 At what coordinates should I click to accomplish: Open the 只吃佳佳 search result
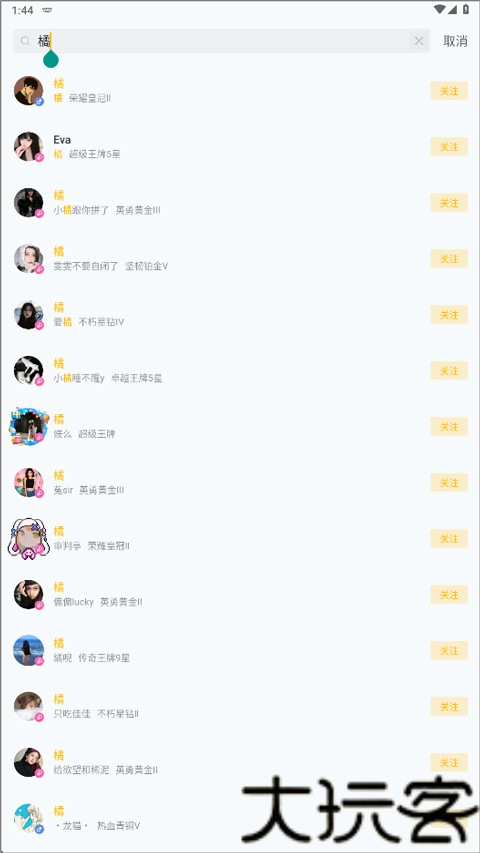(240, 706)
